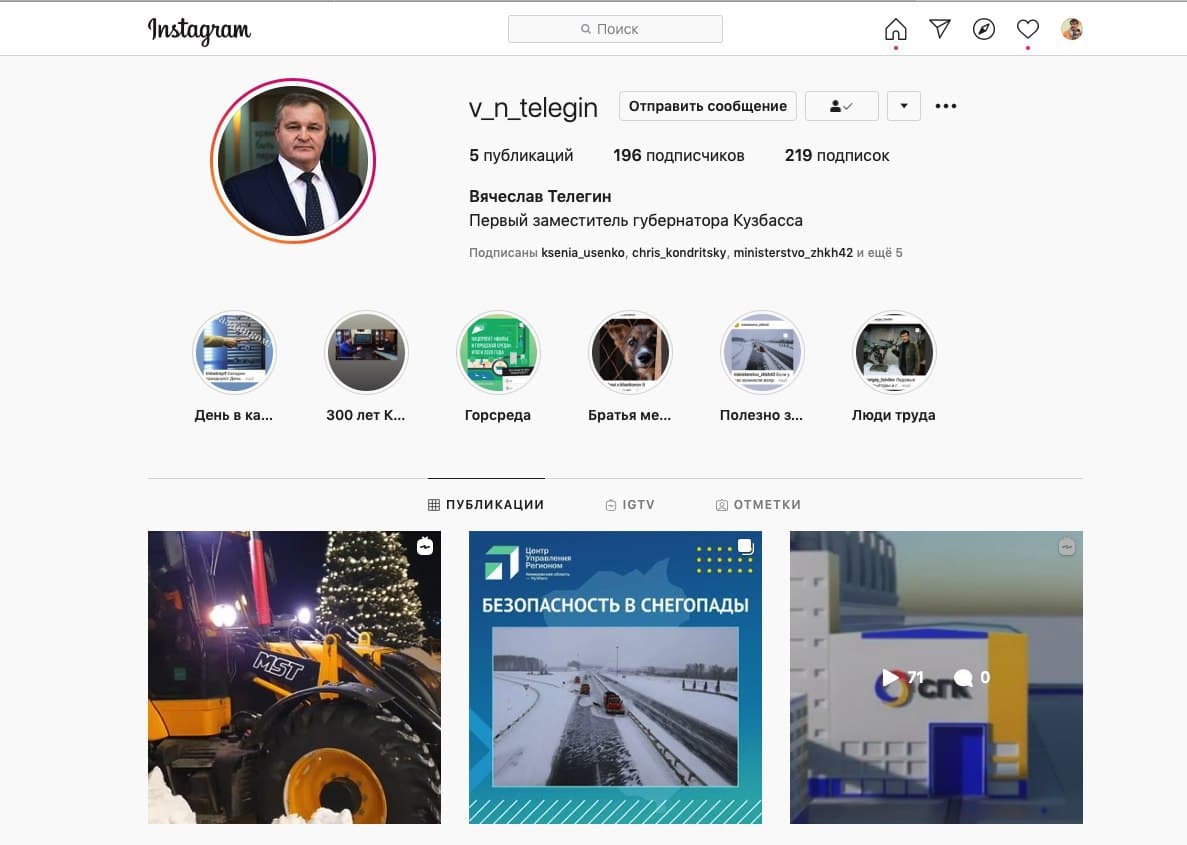This screenshot has width=1187, height=845.
Task: Open the three-dot profile options menu
Action: [946, 106]
